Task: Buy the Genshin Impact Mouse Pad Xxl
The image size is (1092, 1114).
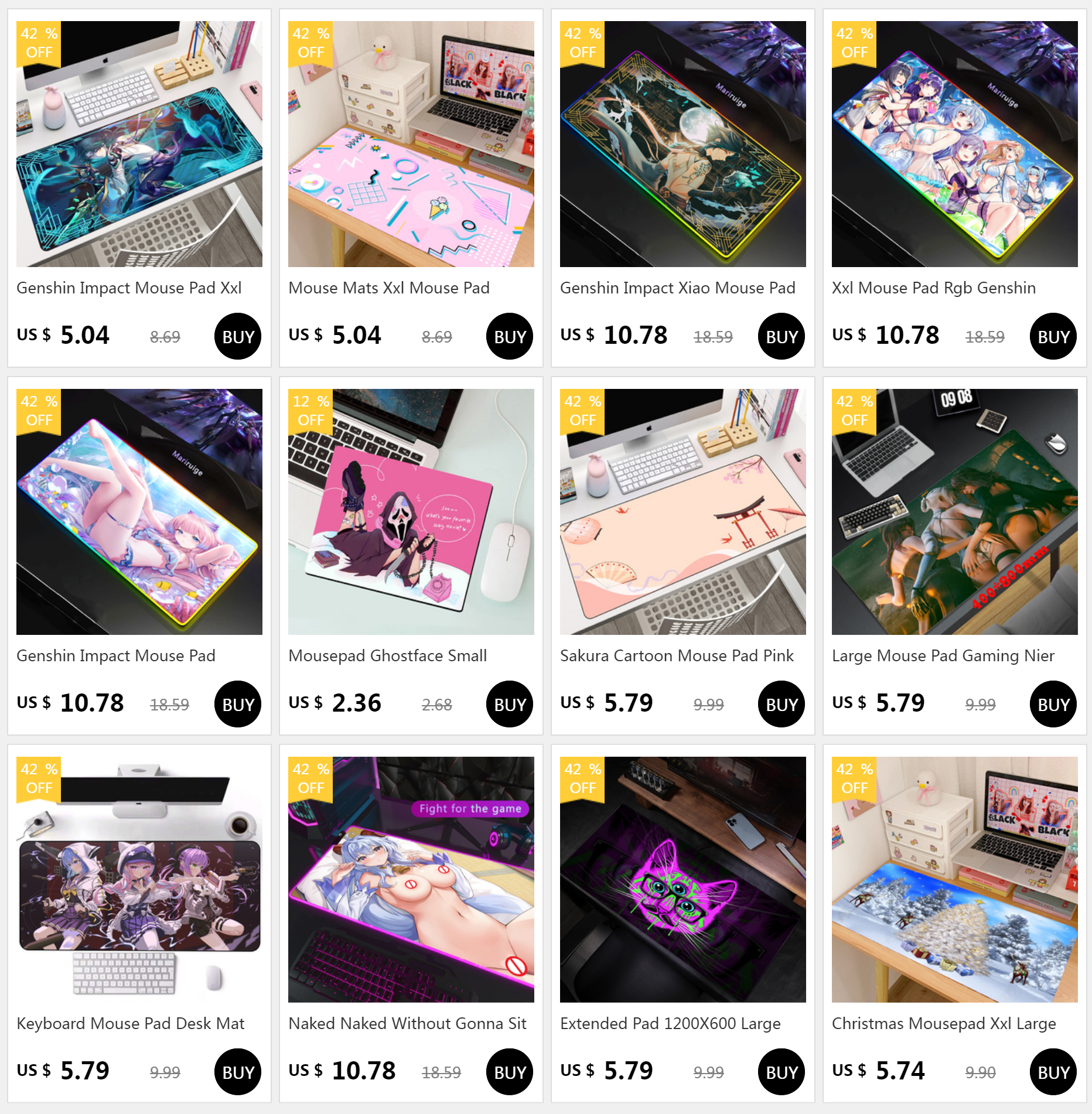Action: point(238,336)
